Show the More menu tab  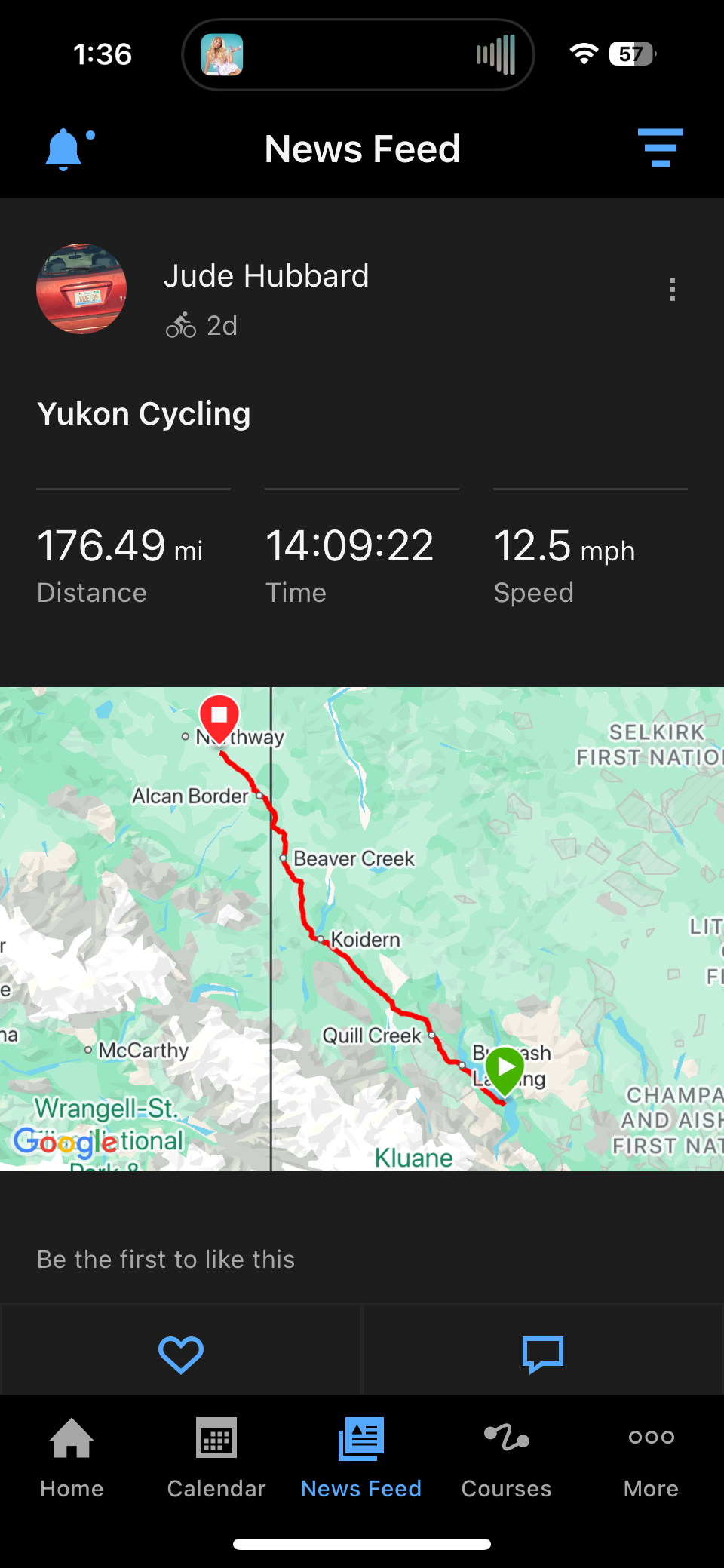pyautogui.click(x=651, y=1458)
